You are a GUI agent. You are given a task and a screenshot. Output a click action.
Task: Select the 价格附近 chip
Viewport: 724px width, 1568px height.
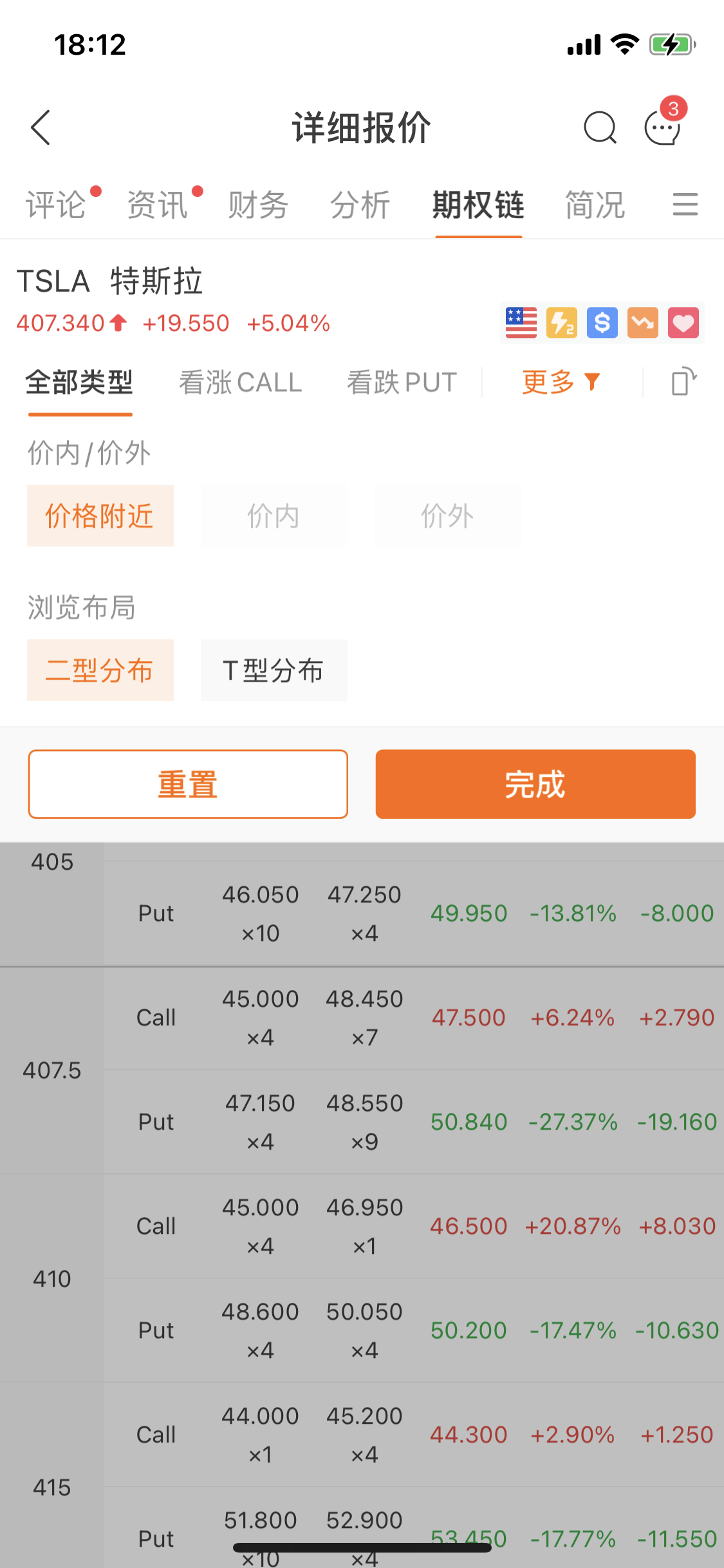(100, 516)
